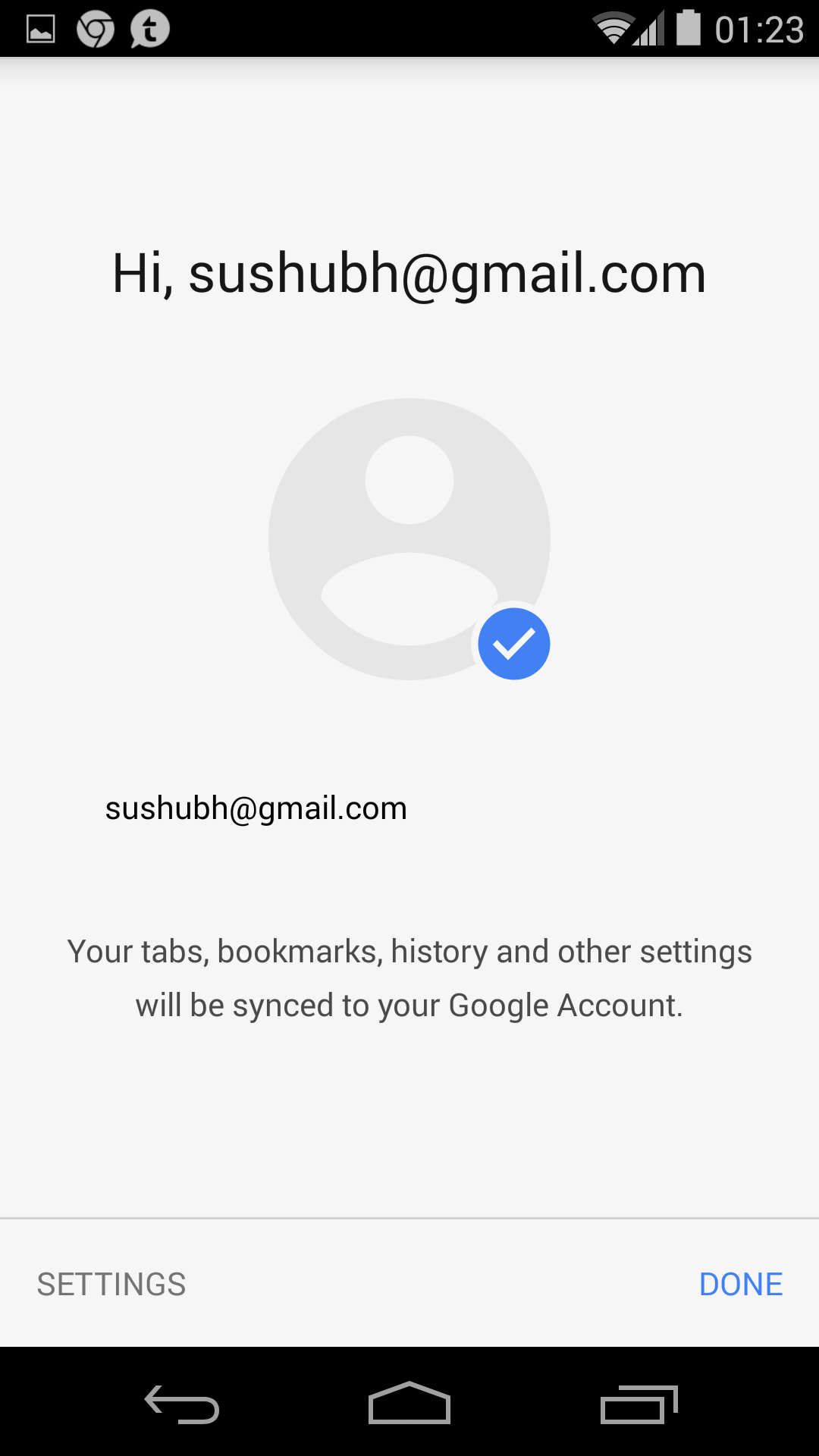Image resolution: width=819 pixels, height=1456 pixels.
Task: Go back with system back button
Action: (x=182, y=1404)
